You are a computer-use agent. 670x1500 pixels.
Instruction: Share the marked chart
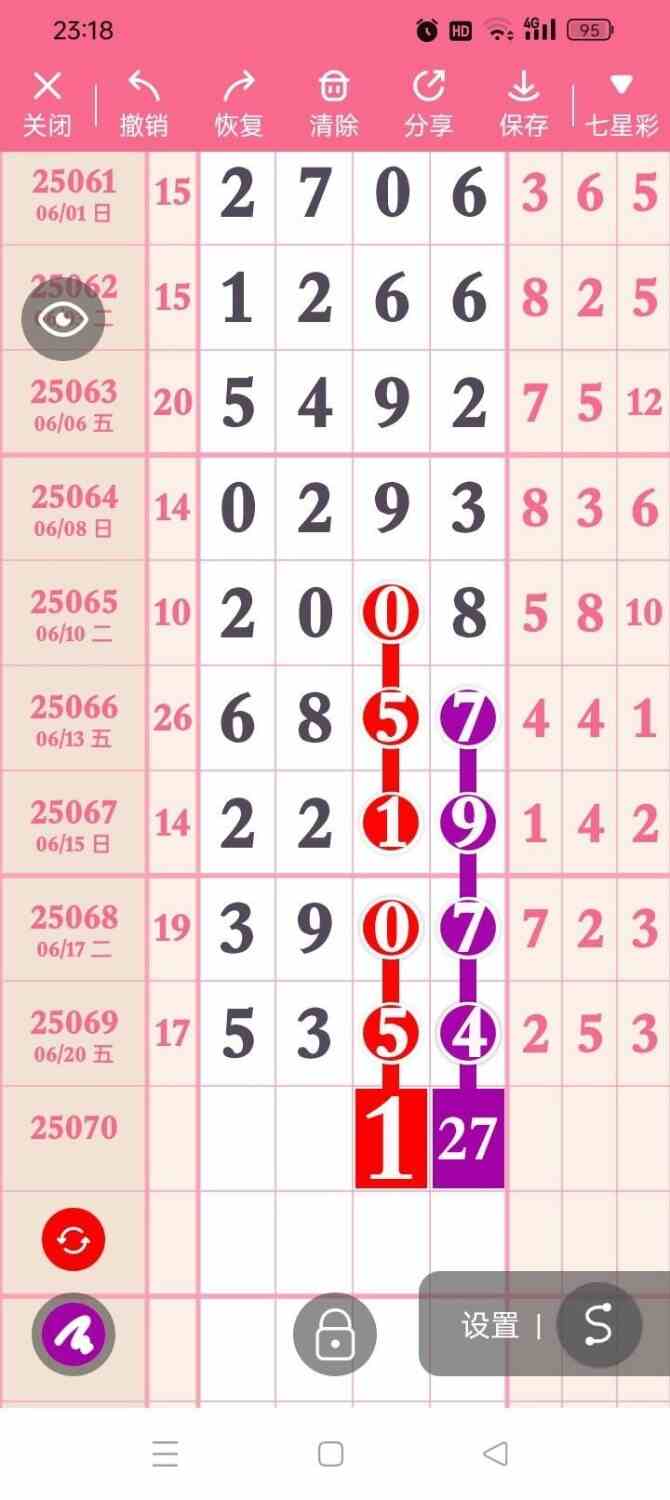(x=428, y=103)
